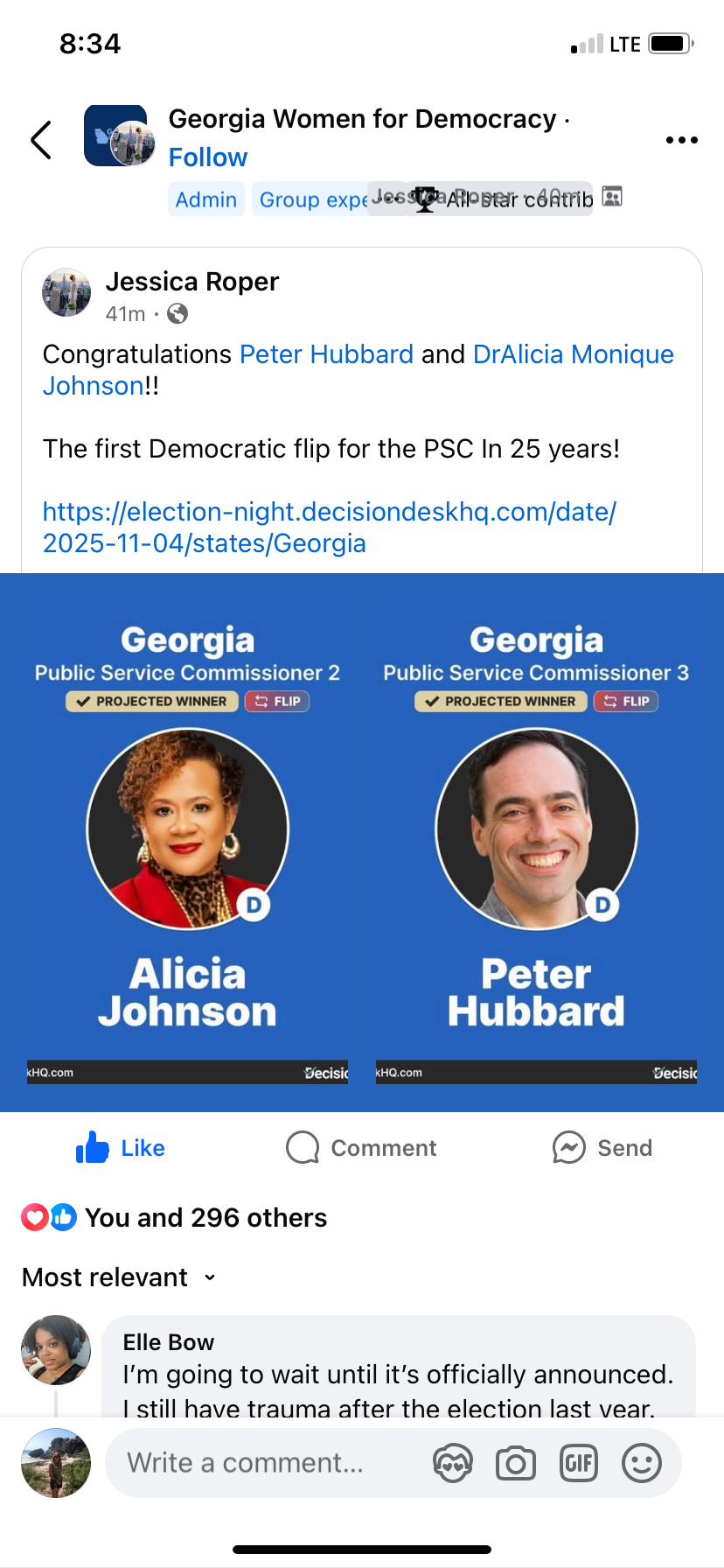The width and height of the screenshot is (724, 1568).
Task: Add a GIF to the comment
Action: (x=578, y=1463)
